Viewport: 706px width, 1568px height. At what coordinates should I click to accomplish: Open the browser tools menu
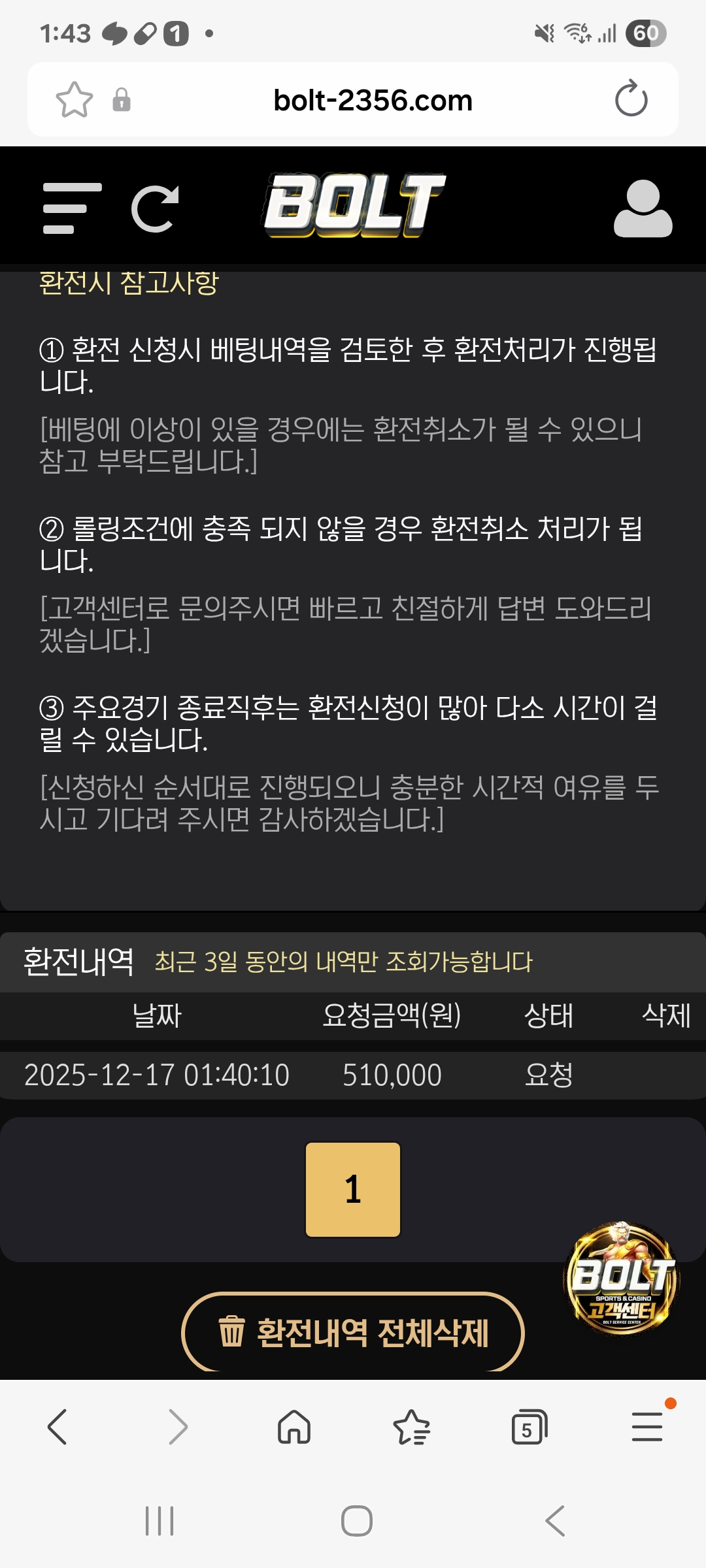point(647,1426)
